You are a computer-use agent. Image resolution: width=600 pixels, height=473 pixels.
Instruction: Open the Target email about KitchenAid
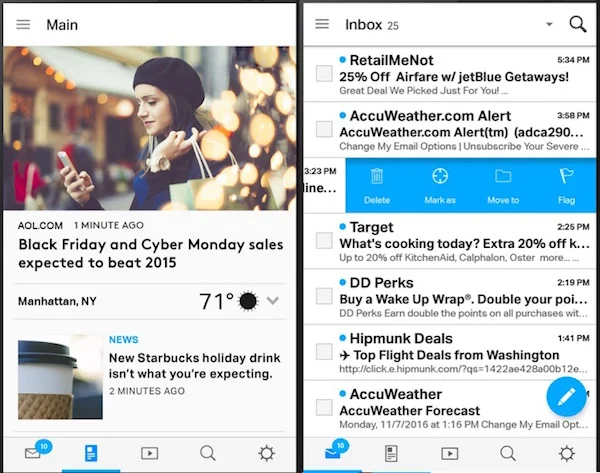click(x=460, y=242)
